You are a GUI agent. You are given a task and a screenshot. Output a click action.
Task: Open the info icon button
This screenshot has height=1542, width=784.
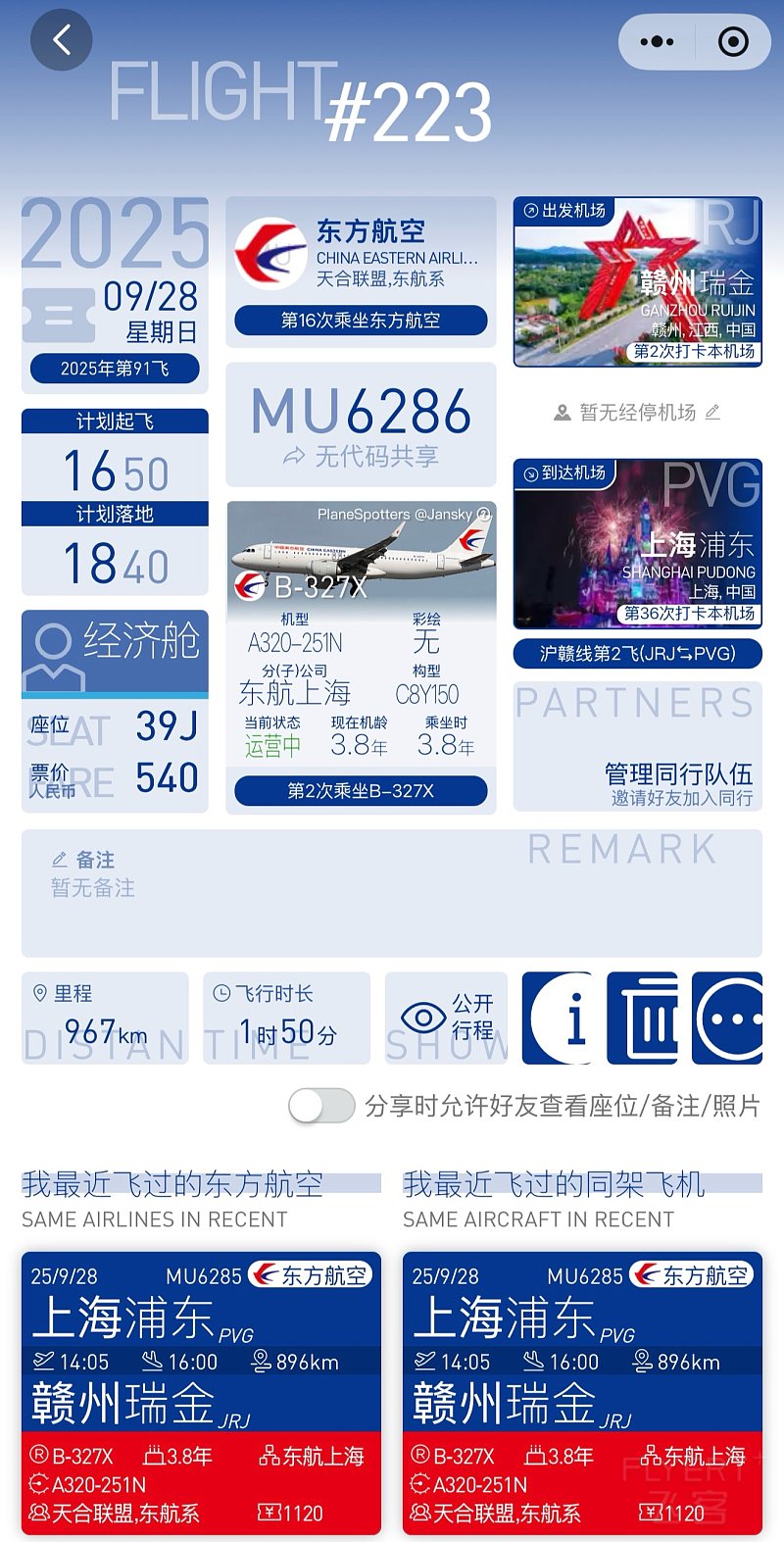click(x=557, y=1018)
